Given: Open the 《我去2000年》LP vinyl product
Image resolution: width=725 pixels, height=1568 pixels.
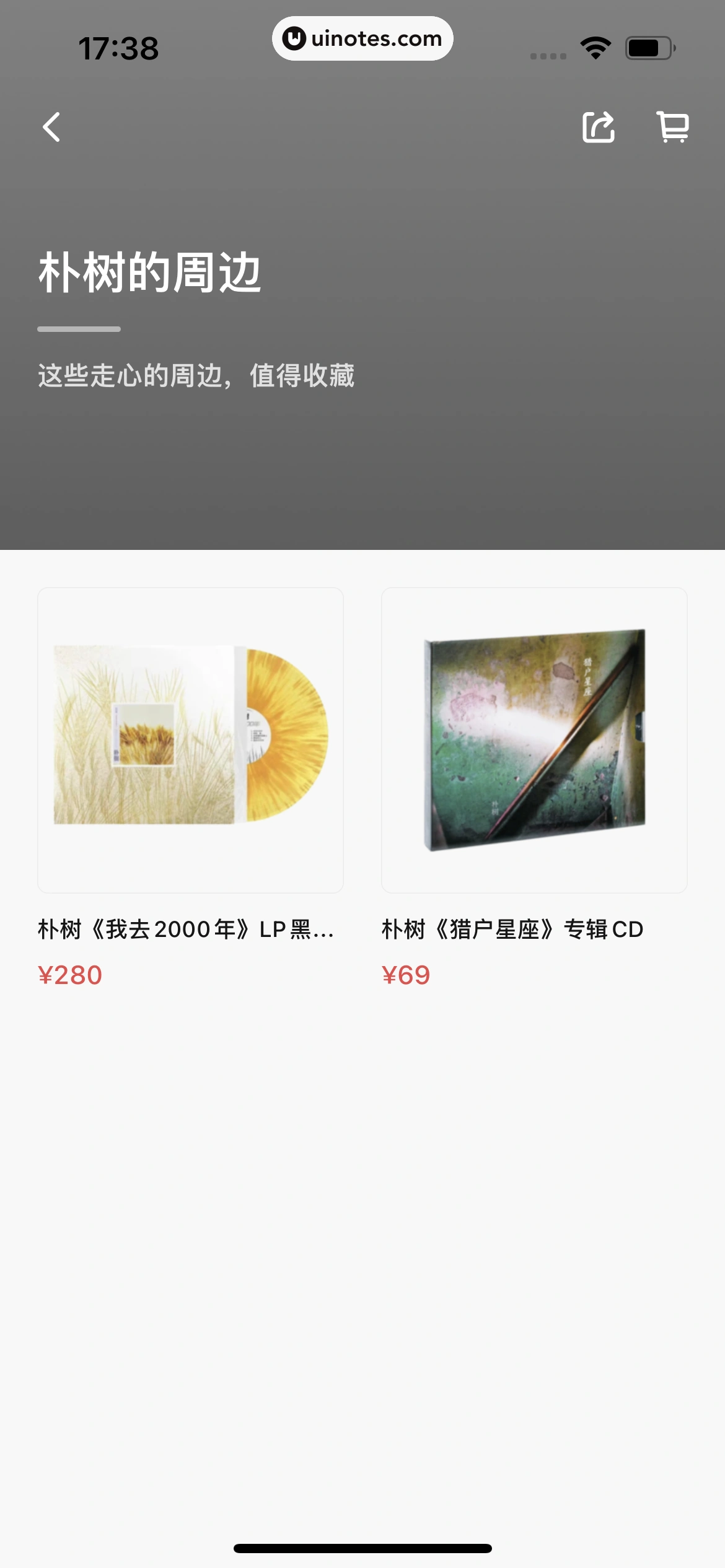Looking at the screenshot, I should click(x=190, y=740).
